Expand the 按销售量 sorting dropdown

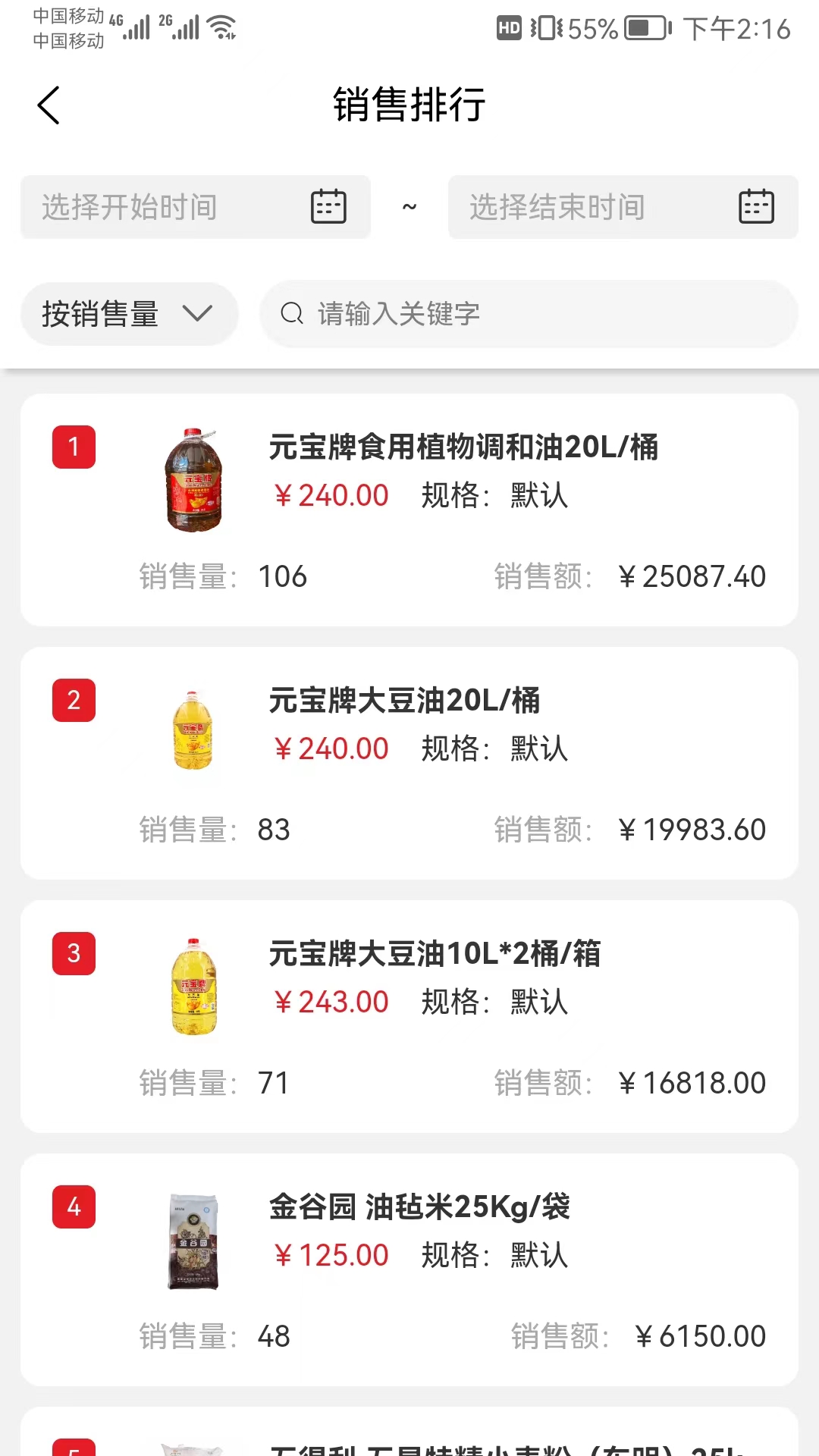tap(129, 313)
